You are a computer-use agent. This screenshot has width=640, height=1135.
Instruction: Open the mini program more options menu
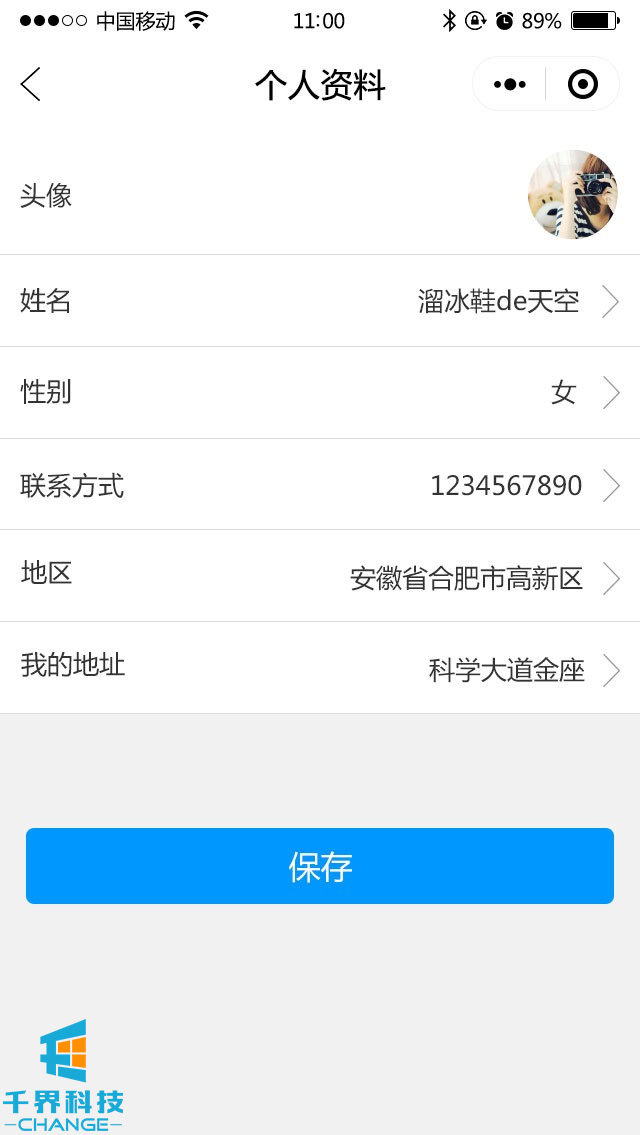tap(510, 85)
